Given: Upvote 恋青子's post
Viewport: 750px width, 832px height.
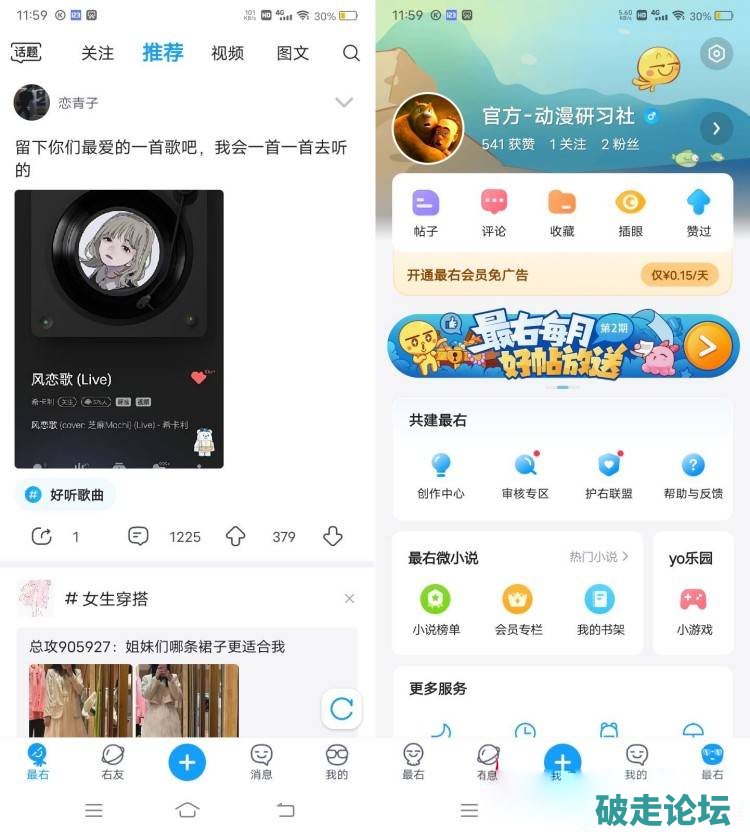Looking at the screenshot, I should [x=236, y=536].
